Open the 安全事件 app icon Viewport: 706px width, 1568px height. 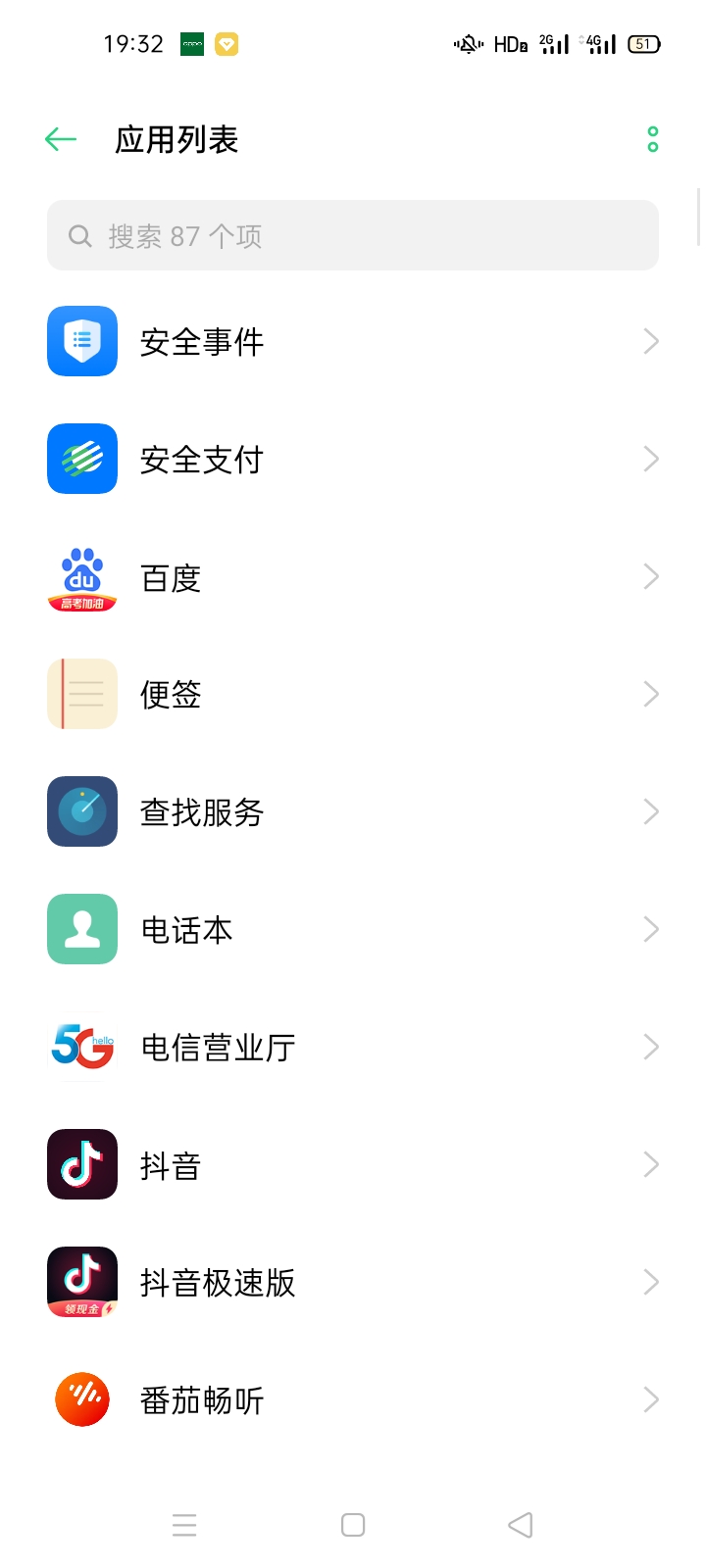click(x=81, y=341)
